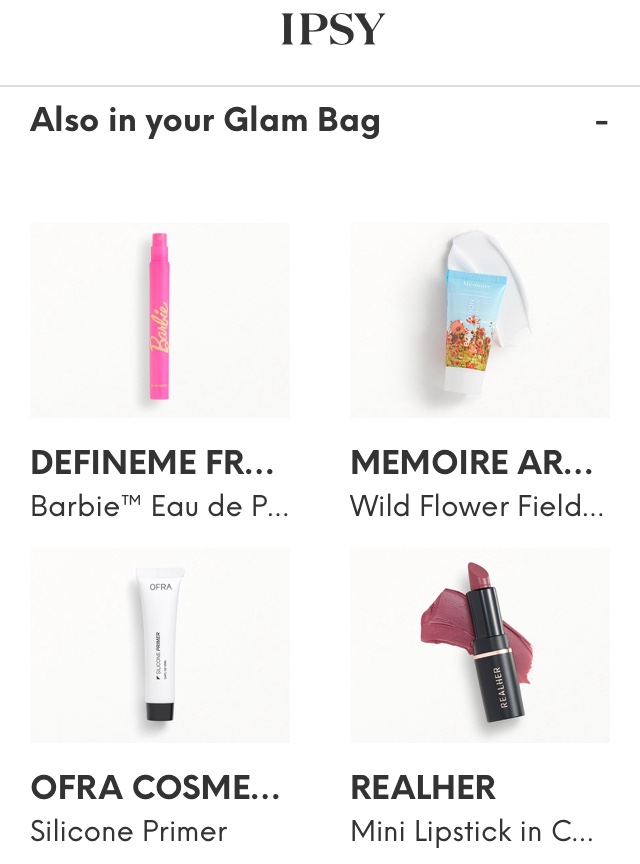Open the OFRA Cosmetics Silicone Primer card
Viewport: 640px width, 864px height.
[160, 645]
